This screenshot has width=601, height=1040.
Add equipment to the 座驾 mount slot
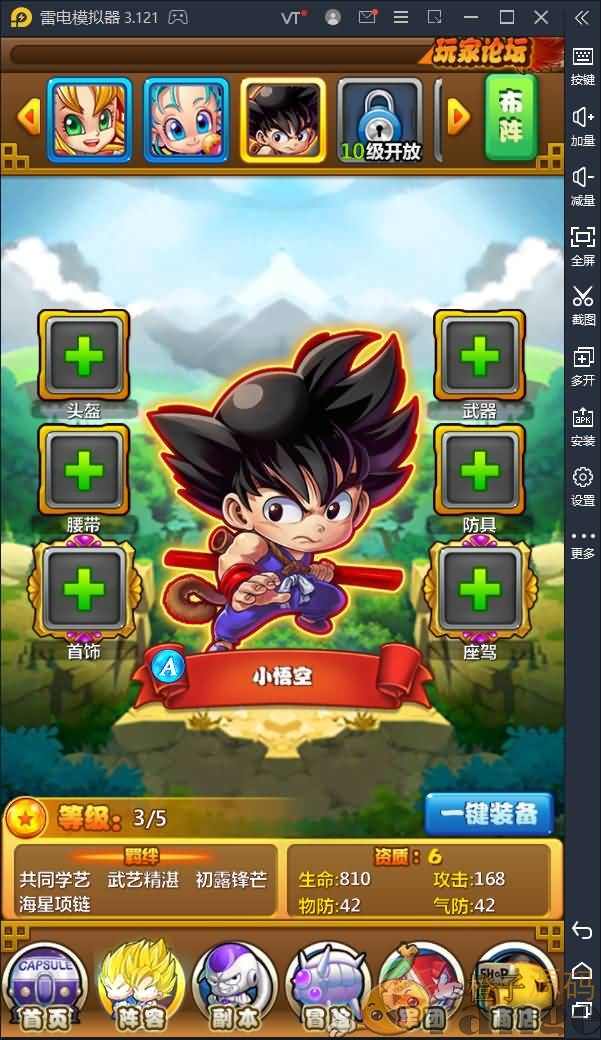(479, 590)
